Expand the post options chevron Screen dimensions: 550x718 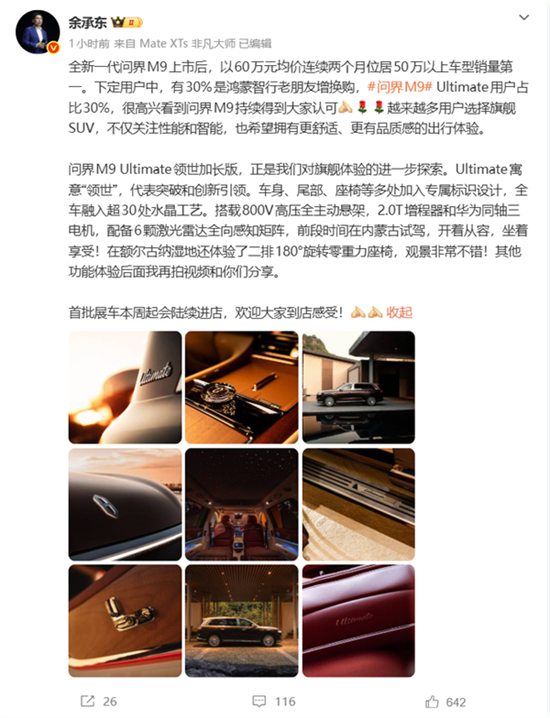click(x=523, y=17)
